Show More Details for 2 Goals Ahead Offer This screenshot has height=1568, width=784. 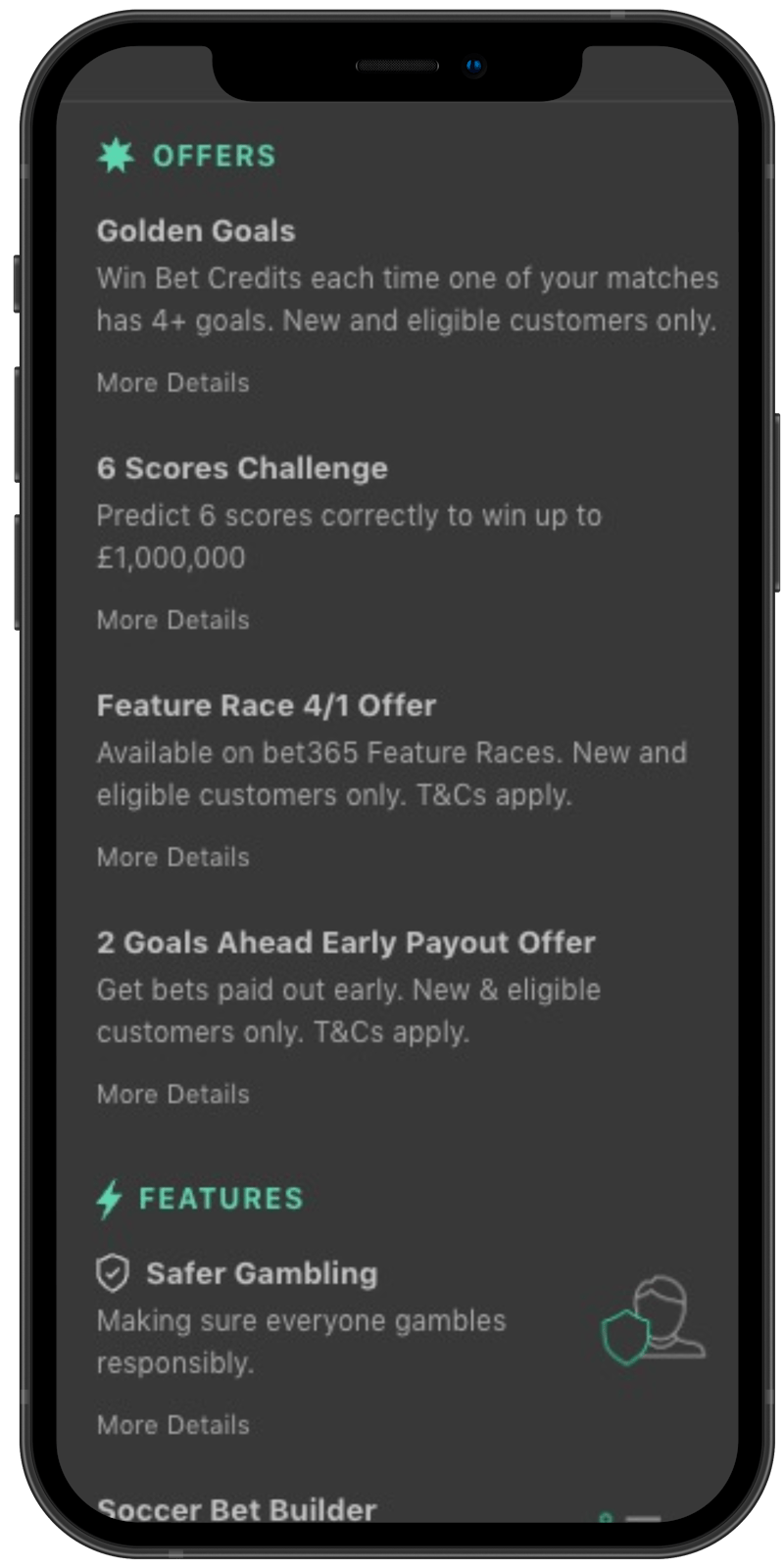[172, 1094]
